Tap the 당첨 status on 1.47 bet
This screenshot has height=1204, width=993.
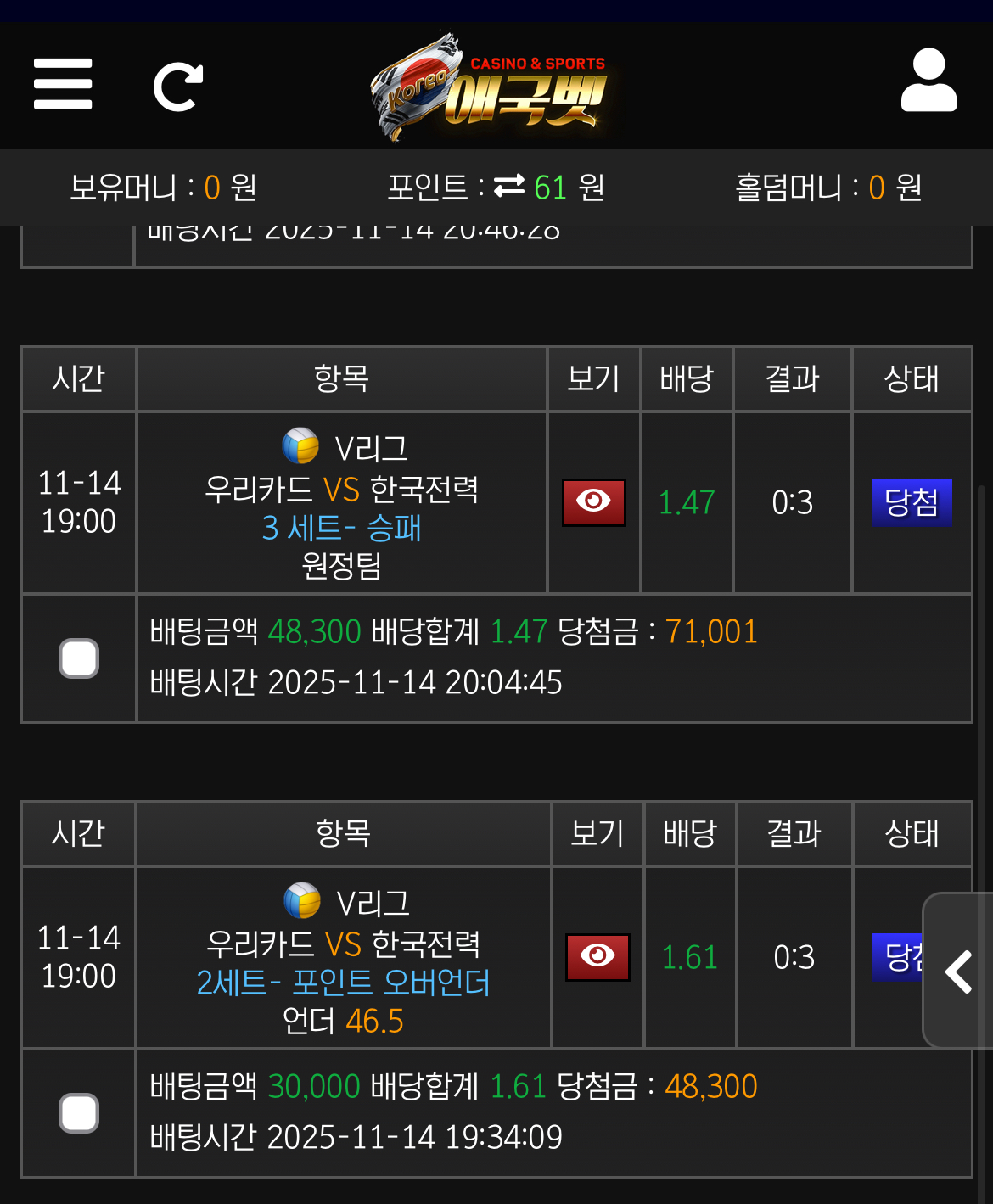tap(912, 502)
